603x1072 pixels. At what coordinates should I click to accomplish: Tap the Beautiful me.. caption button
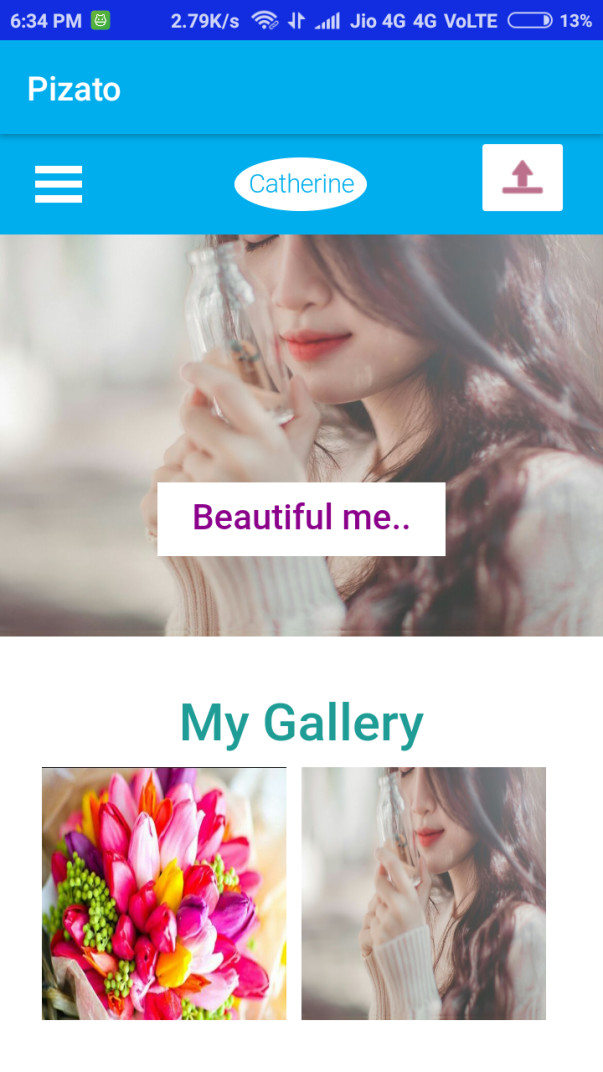[301, 518]
